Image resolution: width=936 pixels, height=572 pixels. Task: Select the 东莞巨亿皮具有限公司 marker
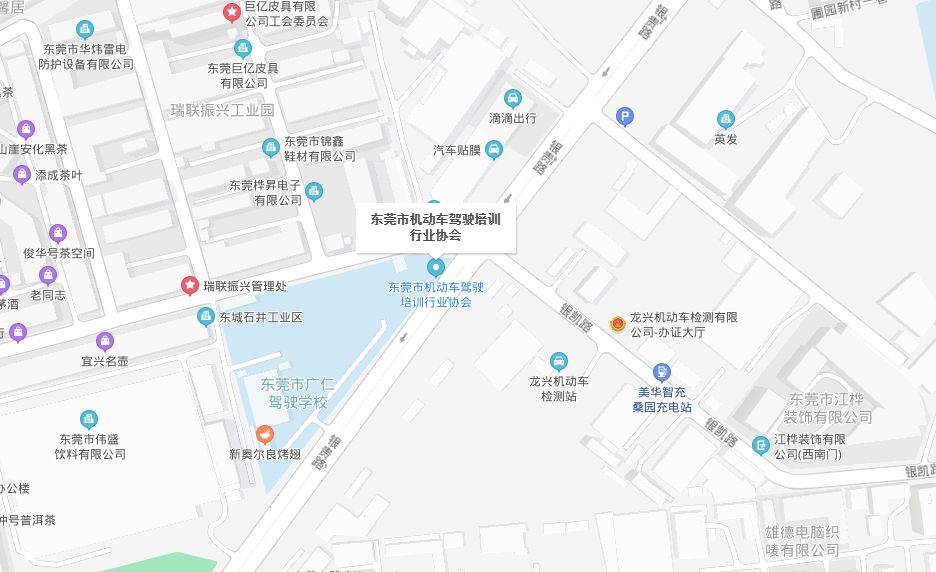(x=242, y=48)
